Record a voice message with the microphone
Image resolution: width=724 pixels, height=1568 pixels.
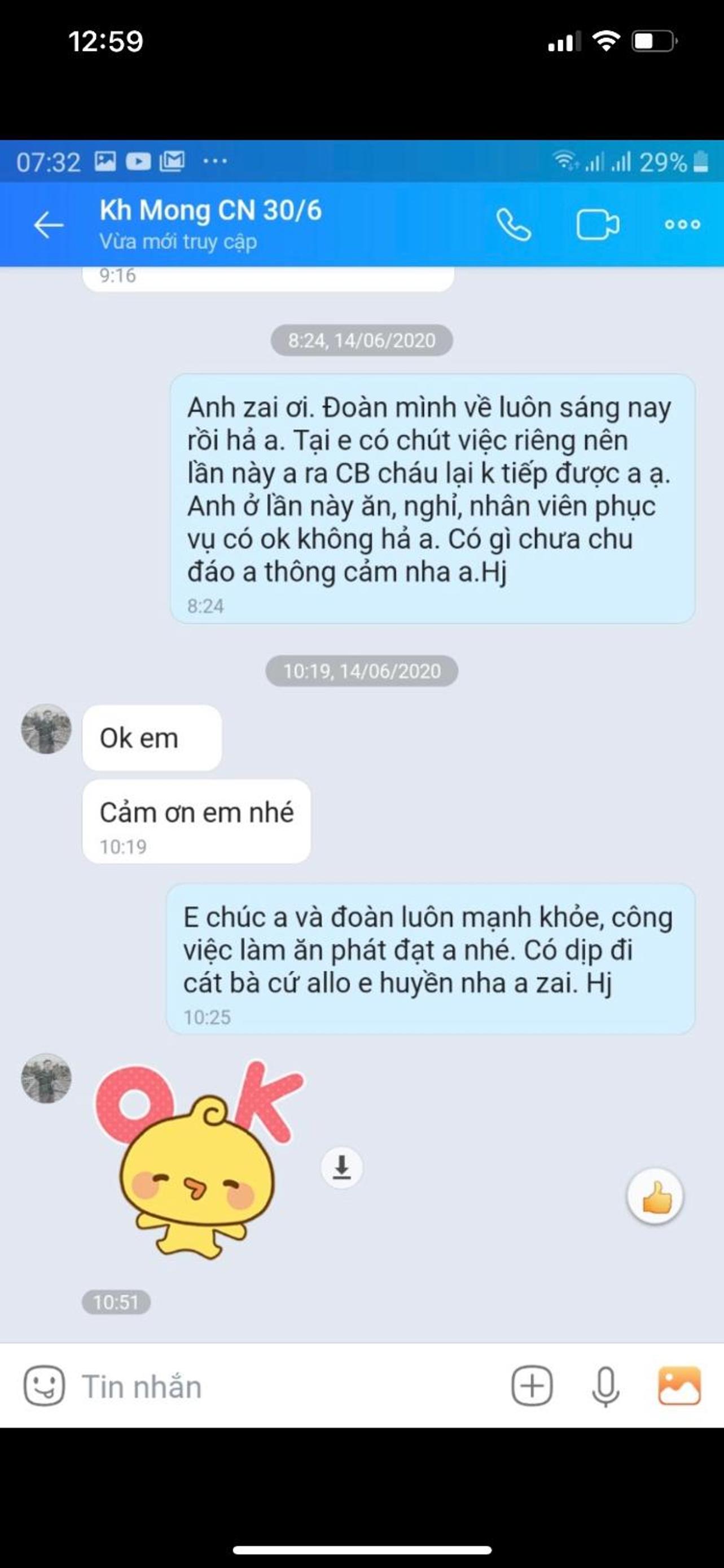pos(605,1386)
